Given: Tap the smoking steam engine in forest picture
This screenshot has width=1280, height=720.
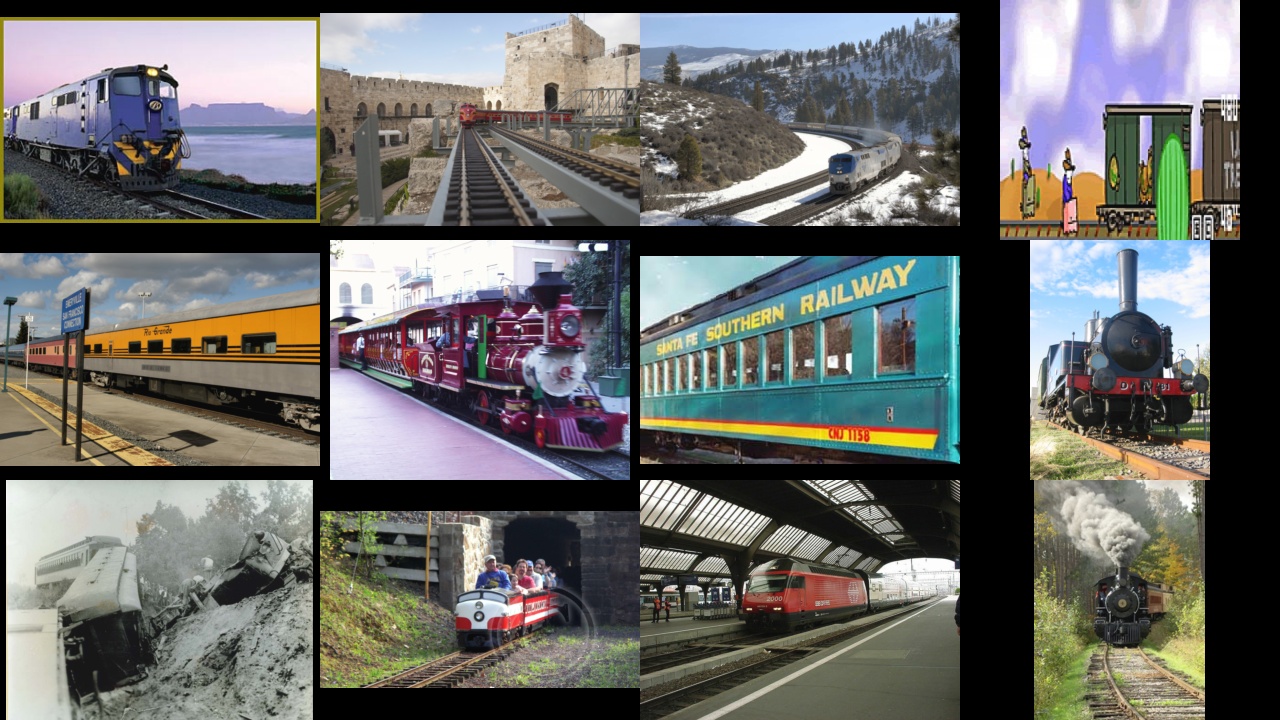Looking at the screenshot, I should 1120,600.
